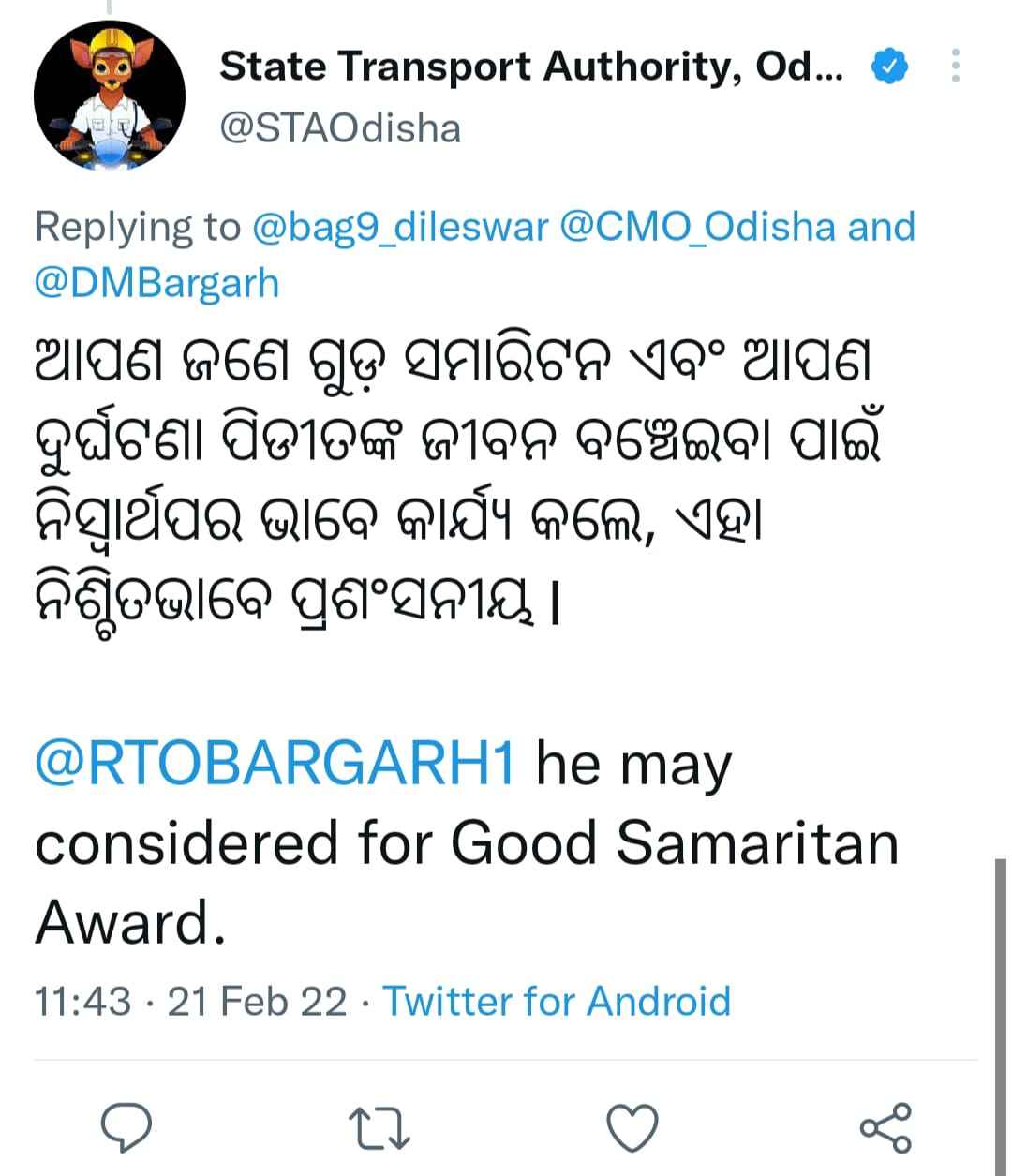The image size is (1012, 1176).
Task: Open @RTOBARGARH1 mention in tweet
Action: (x=275, y=764)
